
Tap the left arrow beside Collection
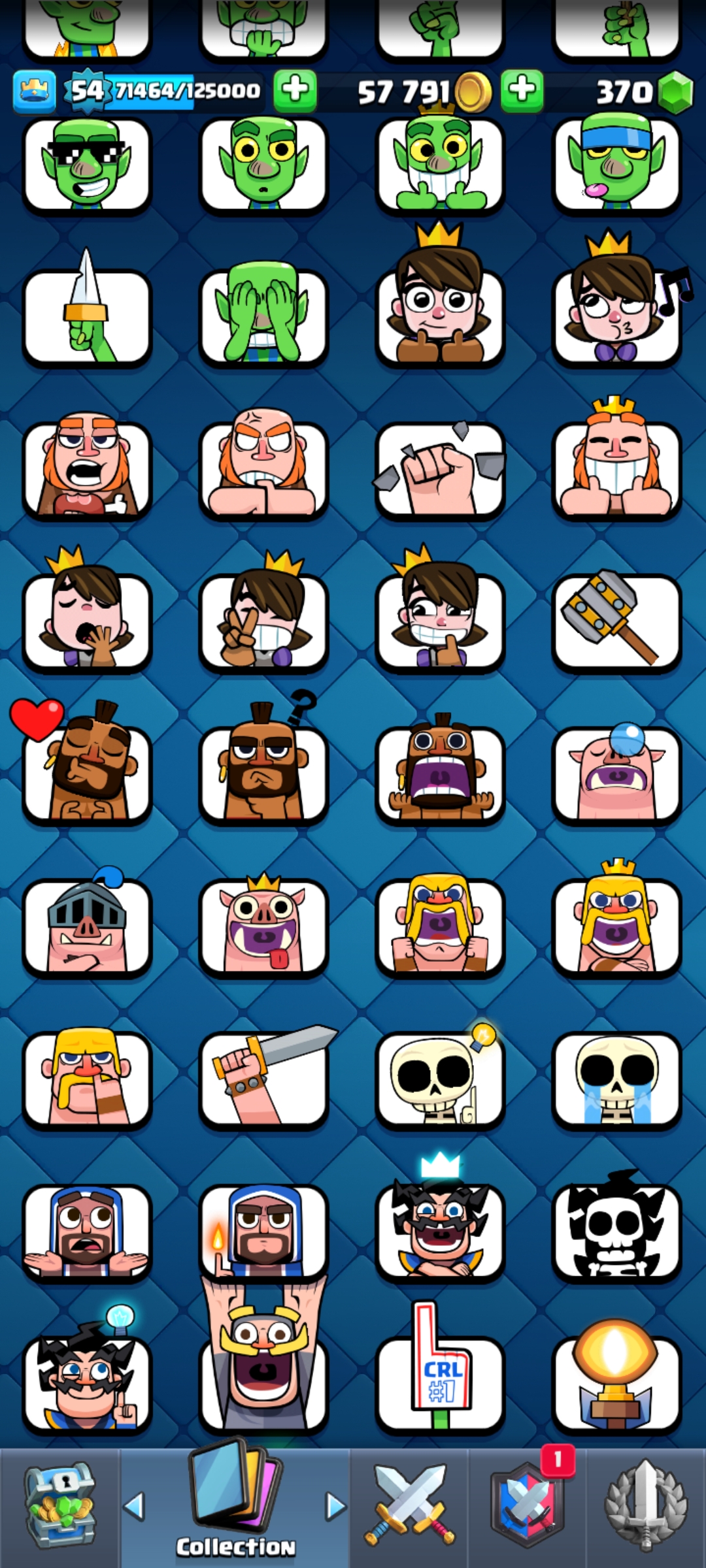(x=134, y=1507)
